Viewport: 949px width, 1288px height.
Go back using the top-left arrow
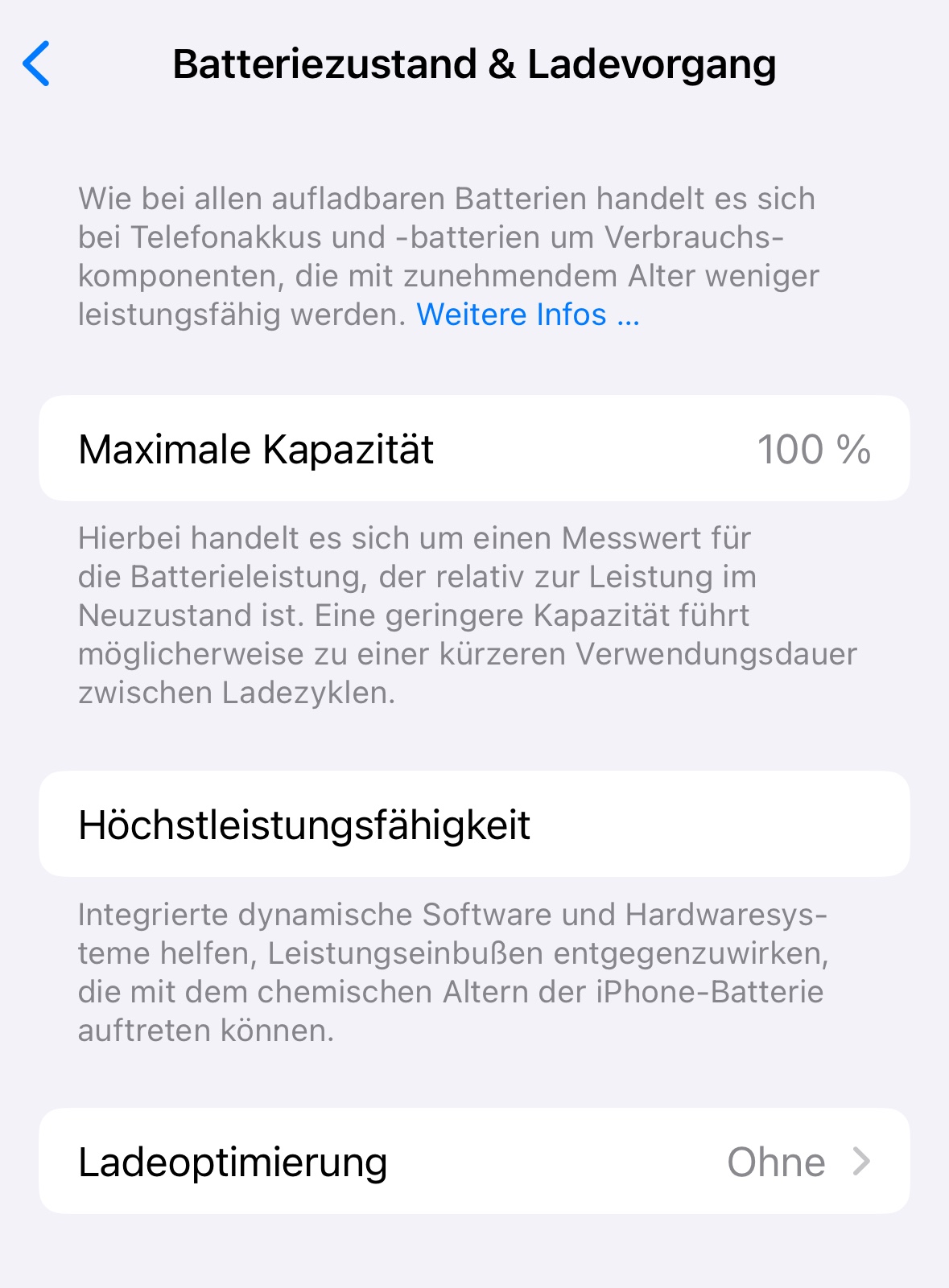coord(37,64)
